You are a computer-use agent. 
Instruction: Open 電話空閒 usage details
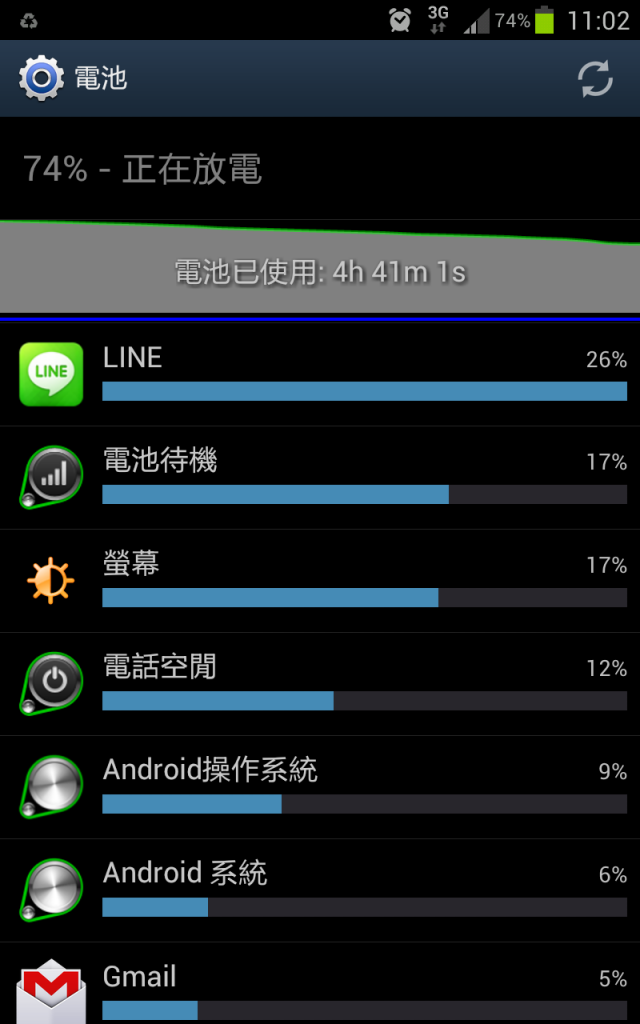320,684
